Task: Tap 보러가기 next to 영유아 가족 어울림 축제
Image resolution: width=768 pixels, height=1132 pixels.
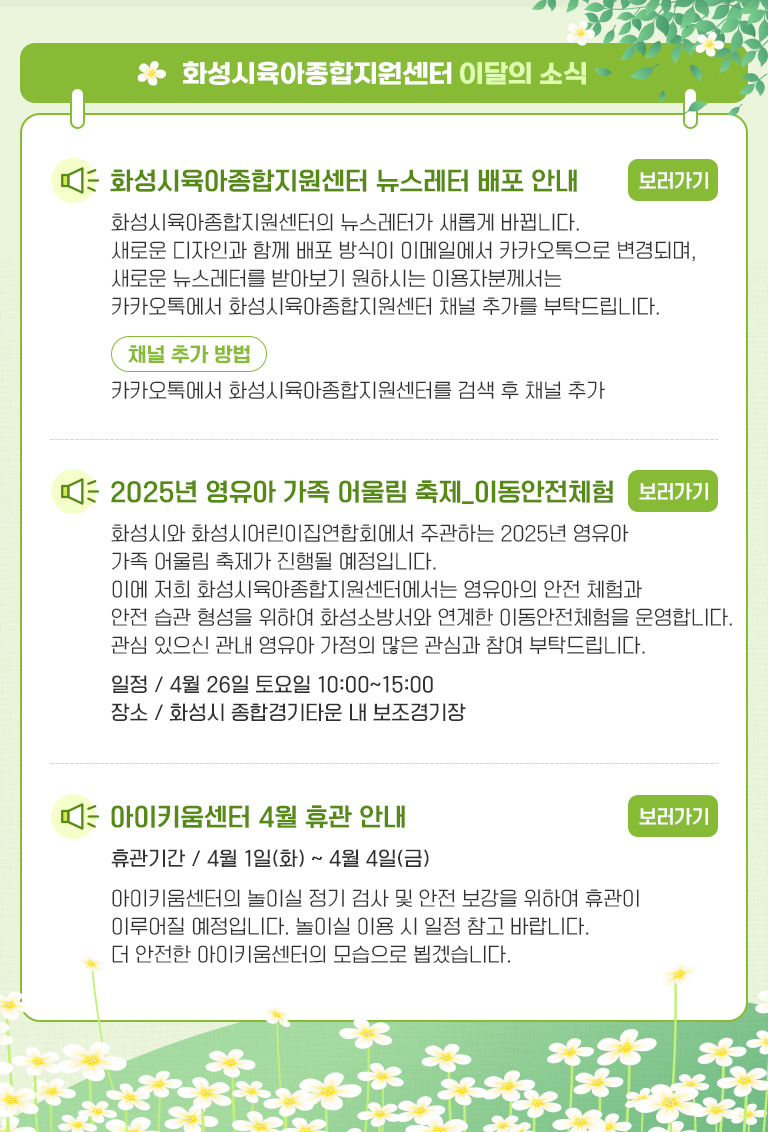Action: pyautogui.click(x=673, y=491)
